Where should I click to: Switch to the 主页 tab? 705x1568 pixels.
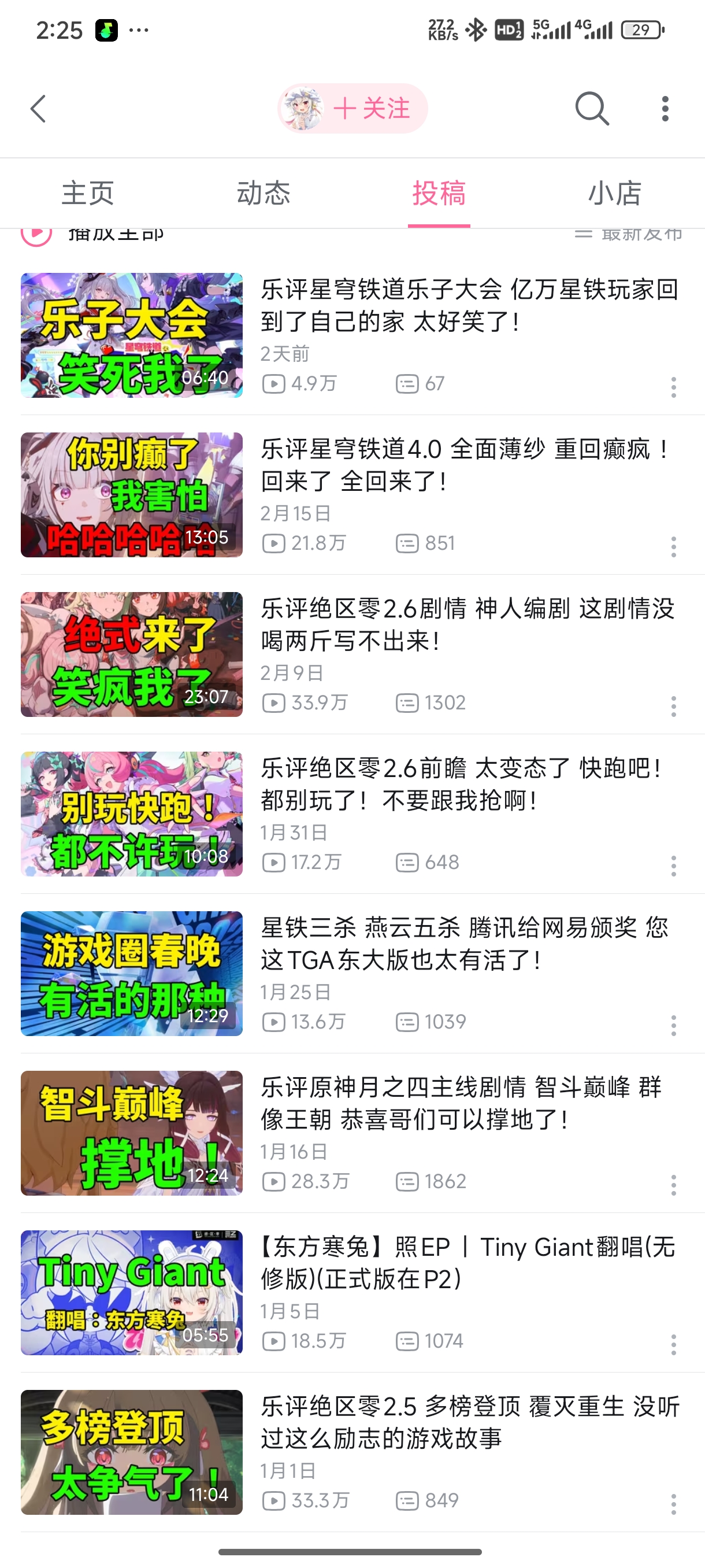pos(88,194)
